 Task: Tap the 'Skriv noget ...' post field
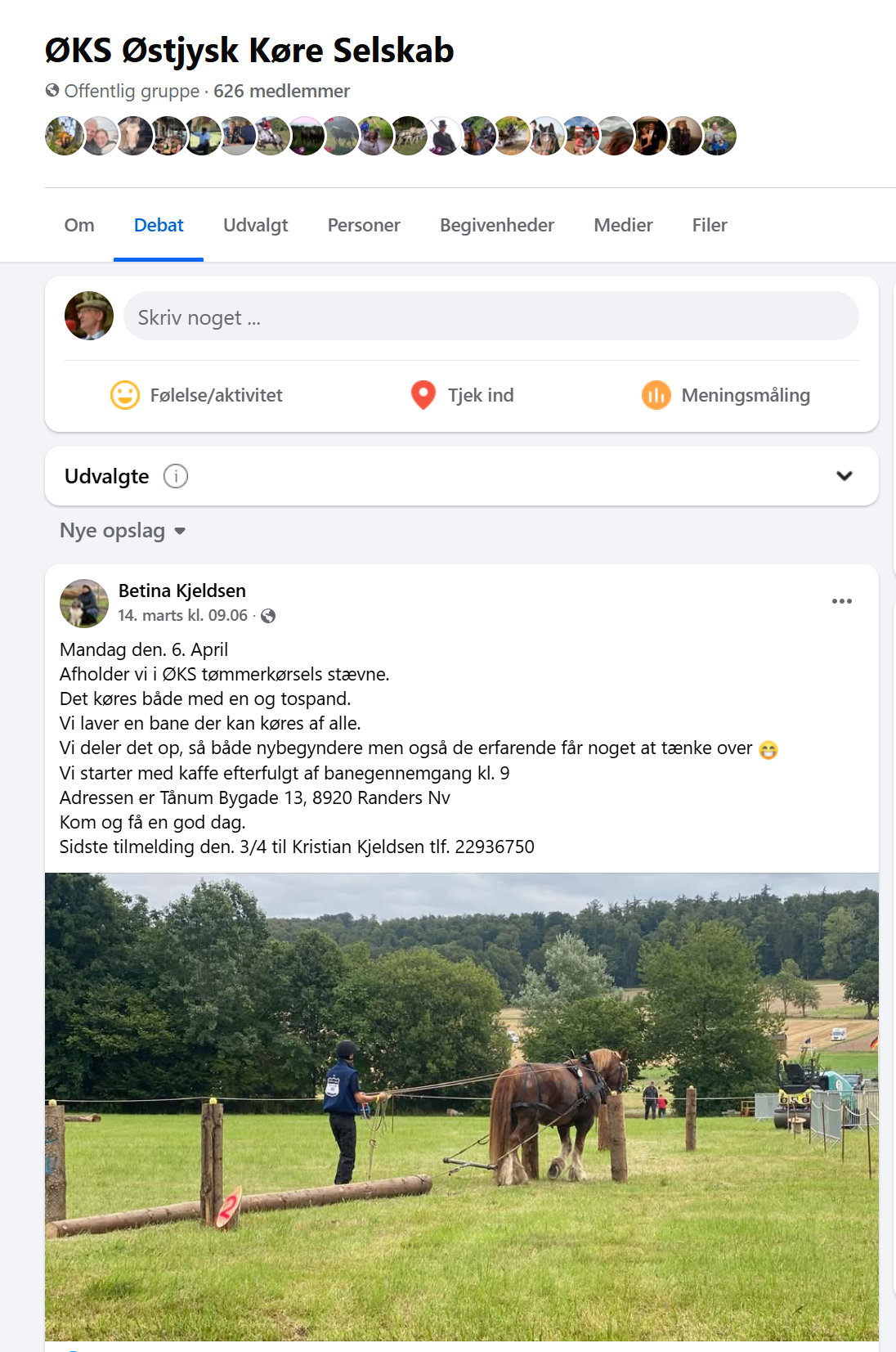491,317
